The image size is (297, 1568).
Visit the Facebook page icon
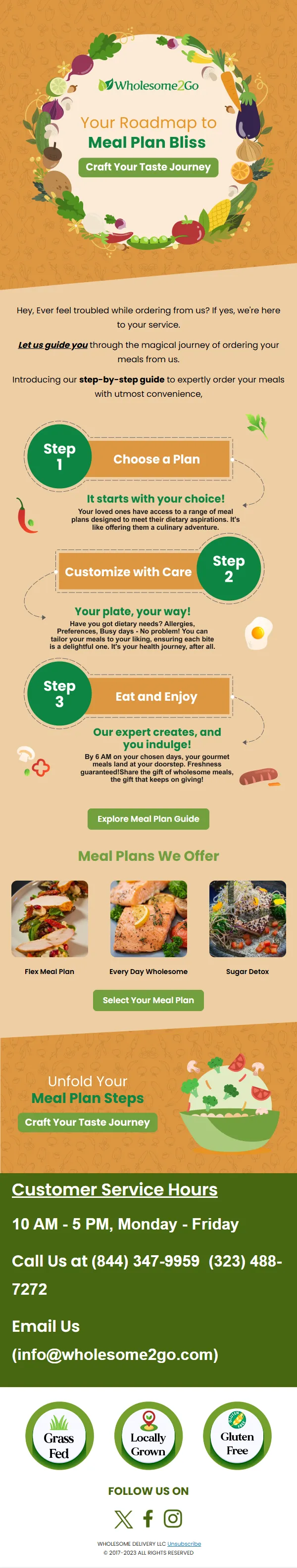pyautogui.click(x=148, y=1518)
